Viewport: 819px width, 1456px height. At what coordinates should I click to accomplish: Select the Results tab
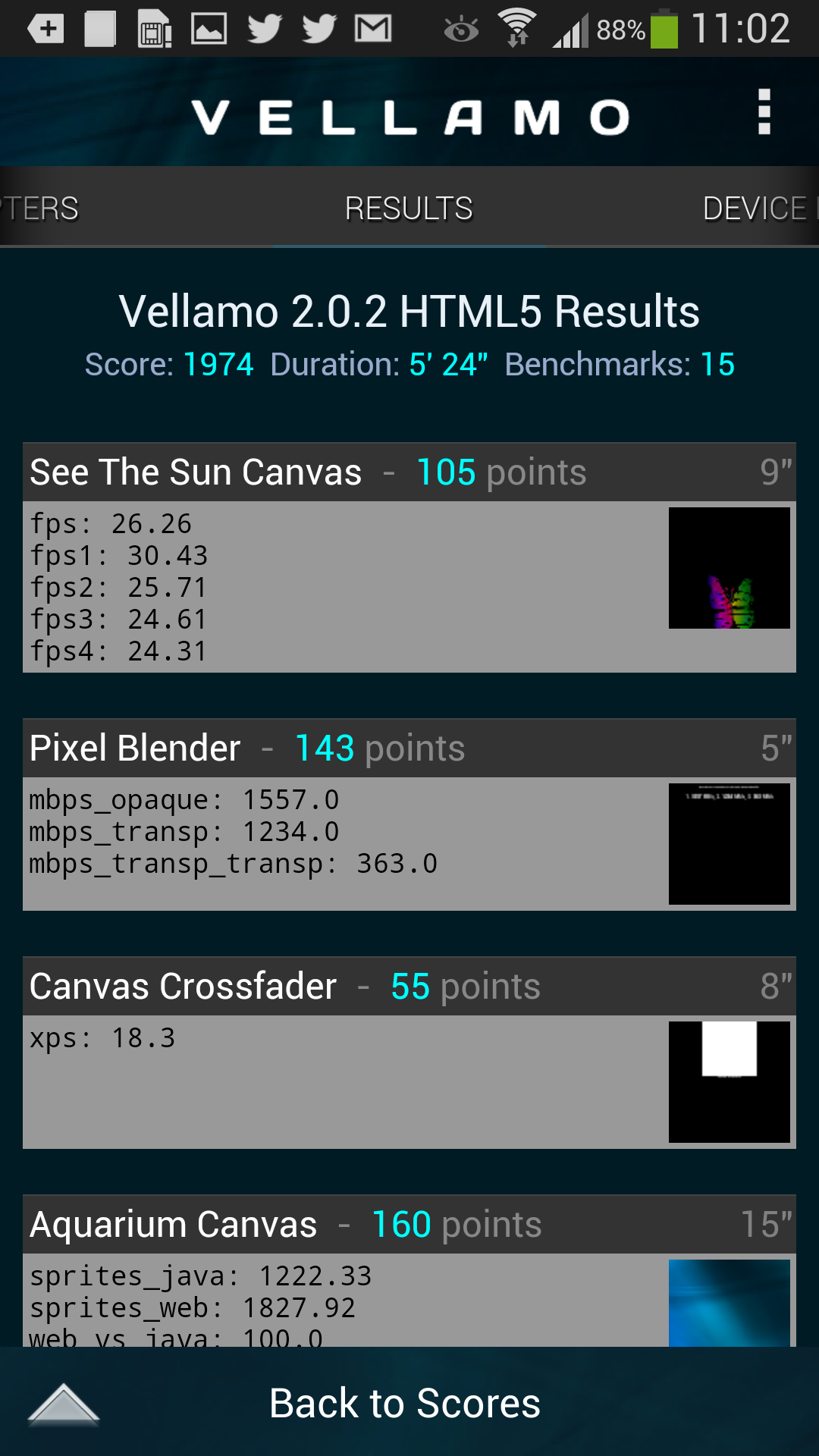pos(409,209)
